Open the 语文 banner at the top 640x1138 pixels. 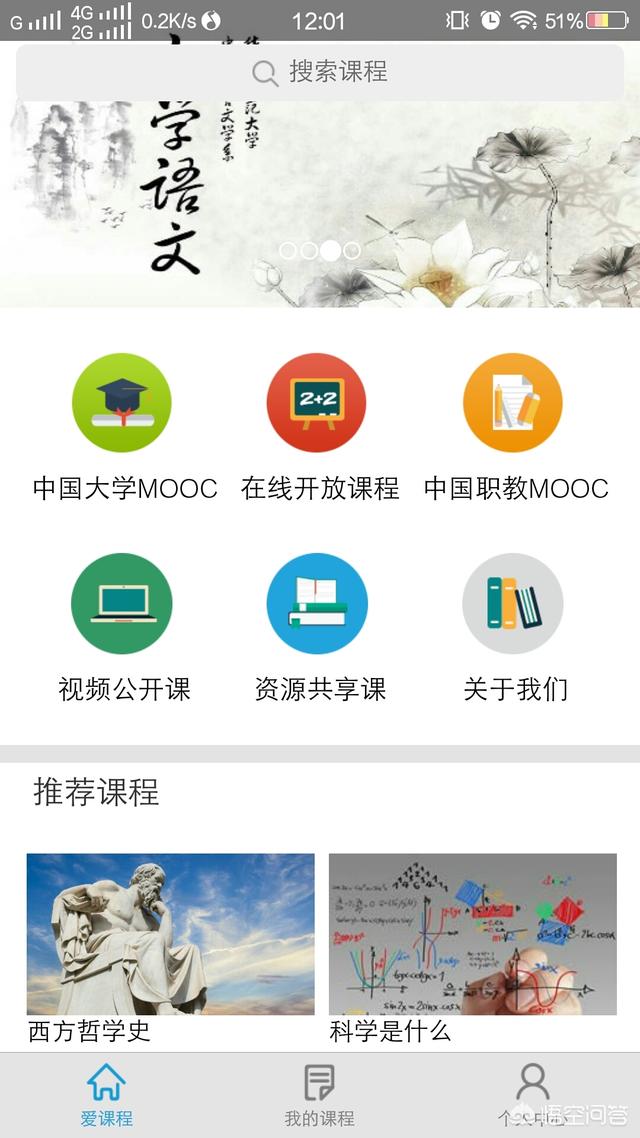pos(320,200)
